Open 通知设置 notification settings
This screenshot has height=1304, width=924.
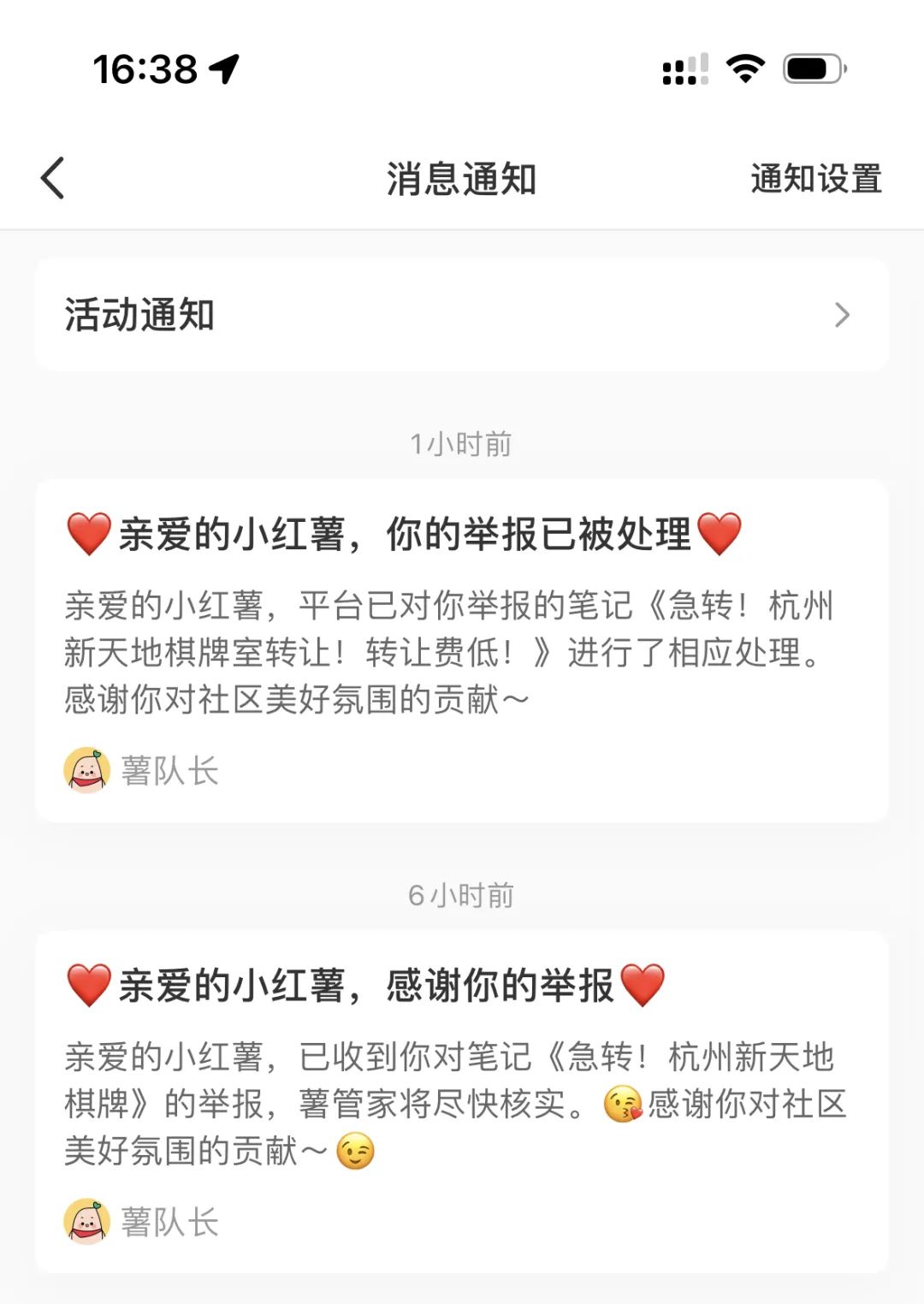point(815,179)
